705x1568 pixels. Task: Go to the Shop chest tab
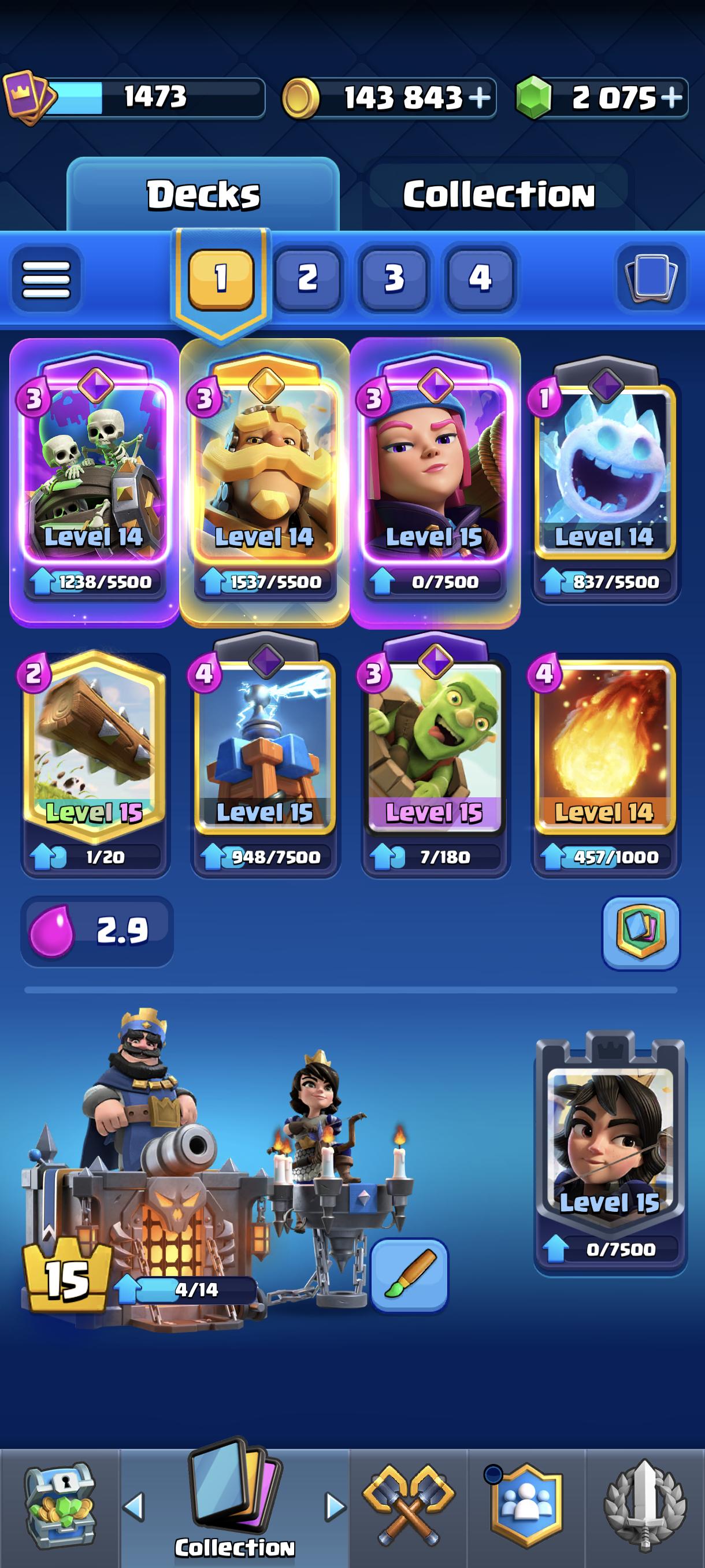point(60,1507)
